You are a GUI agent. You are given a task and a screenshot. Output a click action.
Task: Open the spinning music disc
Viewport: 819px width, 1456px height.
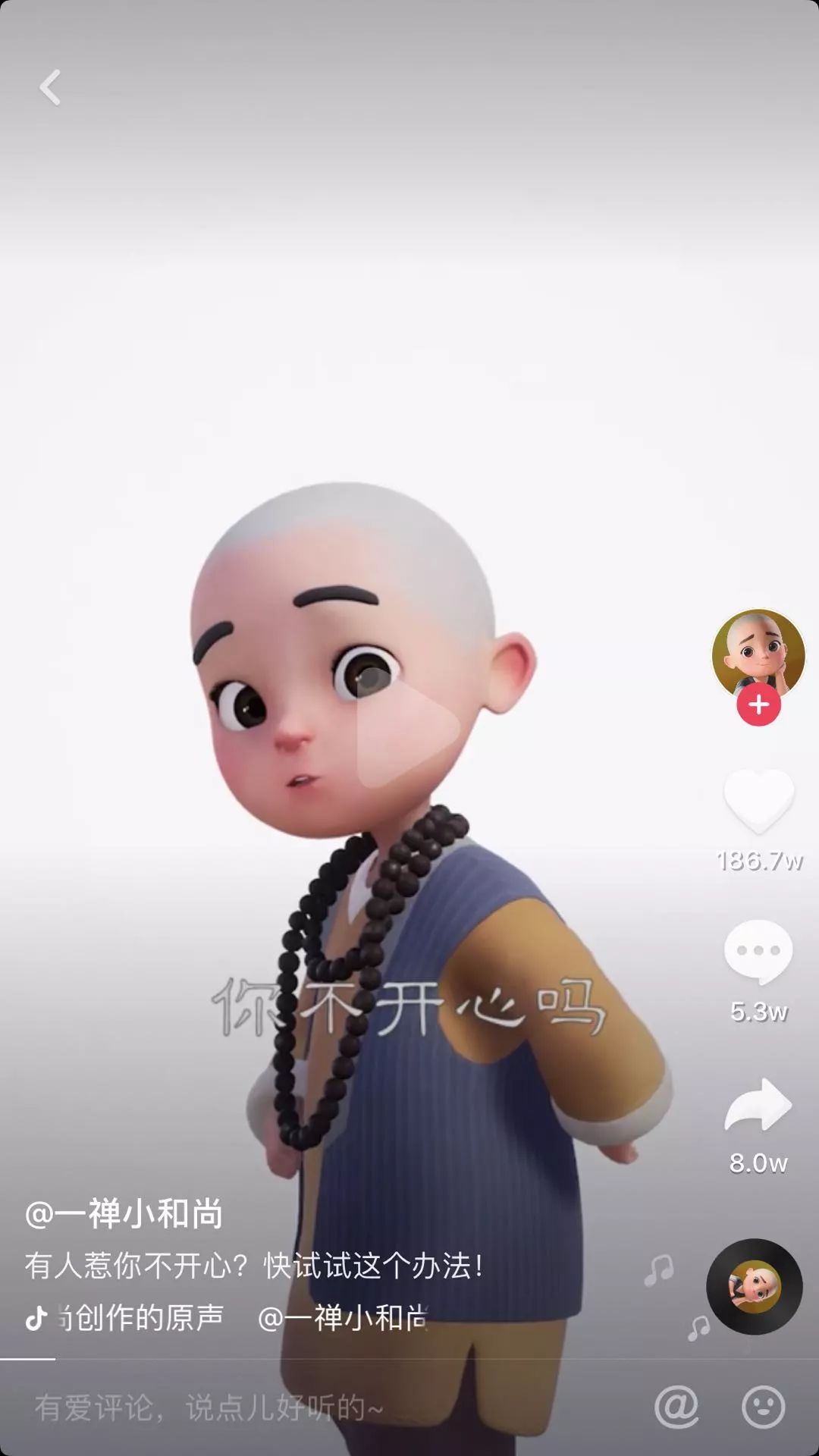(755, 1287)
